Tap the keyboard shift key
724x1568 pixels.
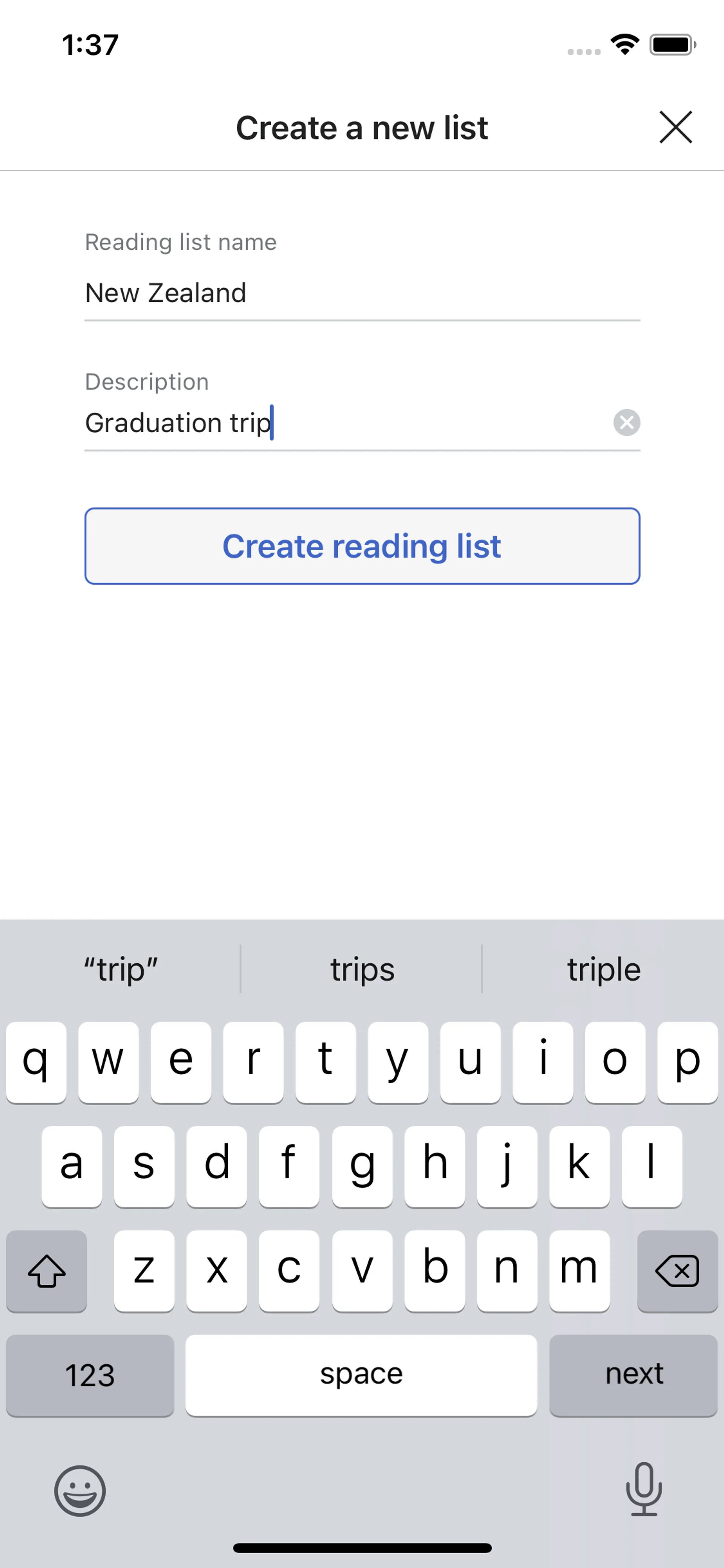pos(46,1271)
